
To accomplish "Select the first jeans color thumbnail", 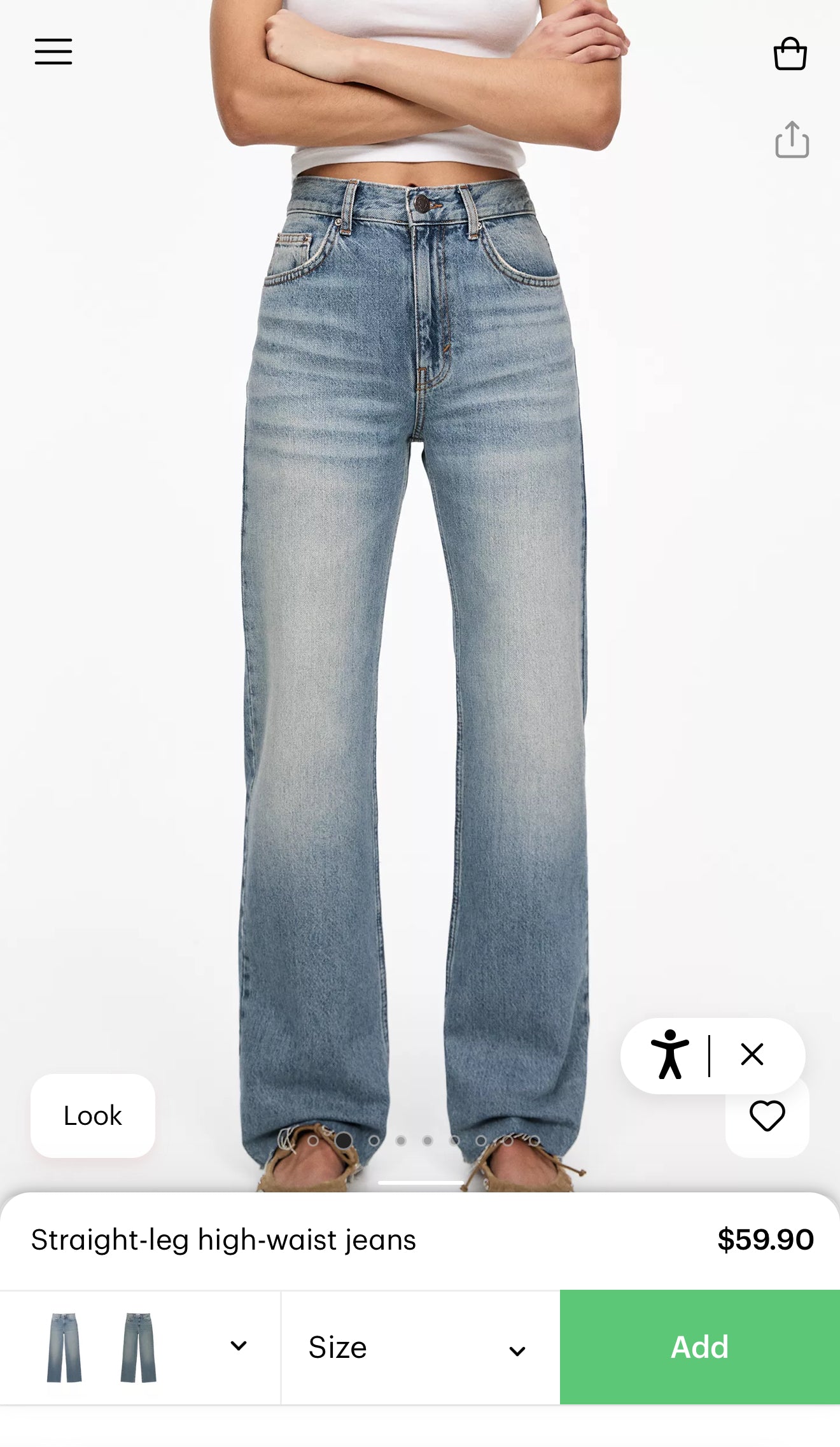I will [x=64, y=1347].
